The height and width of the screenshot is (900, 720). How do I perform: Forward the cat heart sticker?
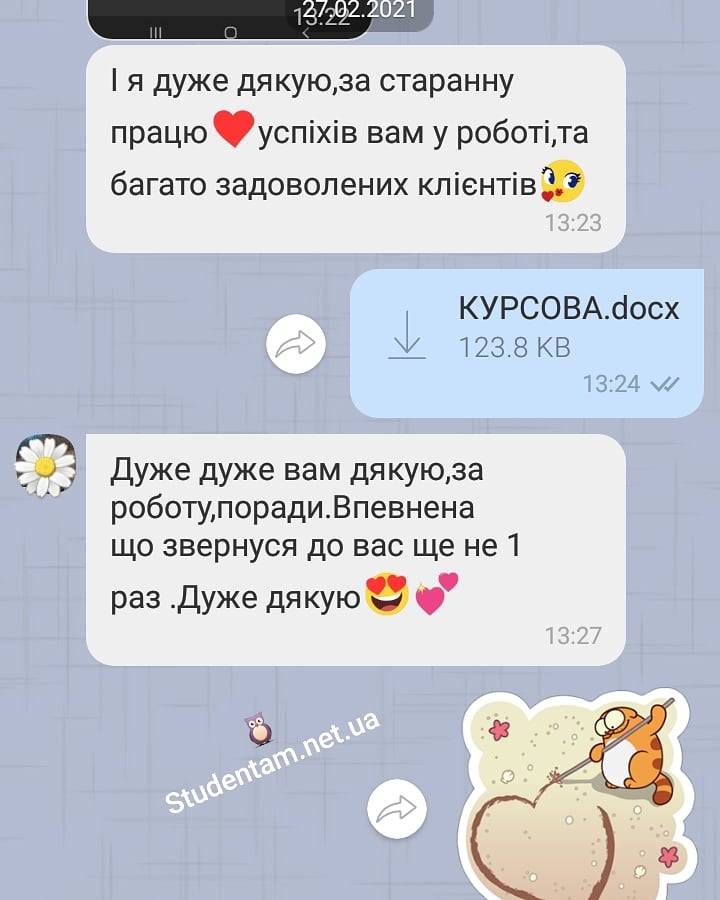coord(396,808)
